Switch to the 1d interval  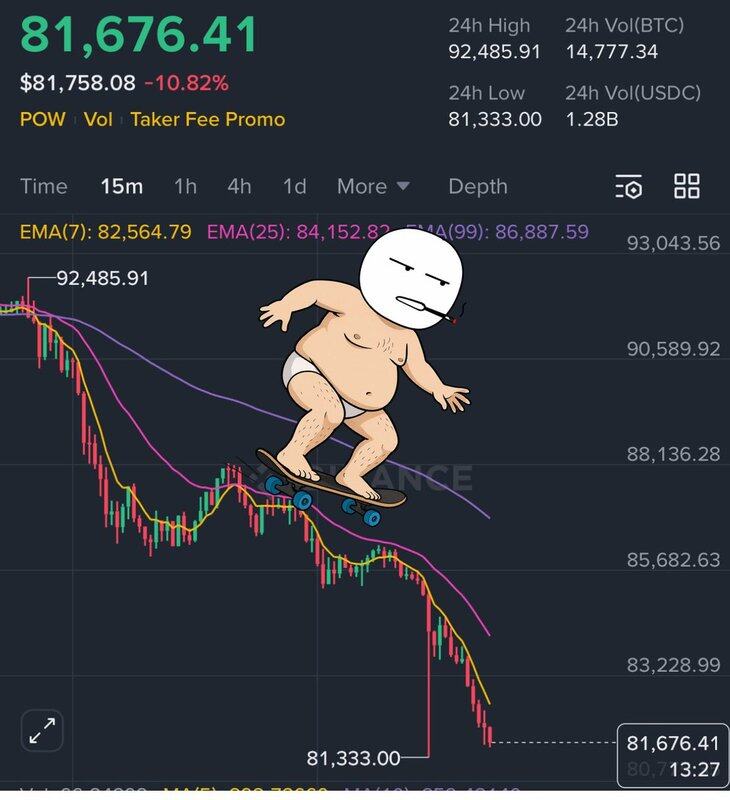click(x=294, y=187)
